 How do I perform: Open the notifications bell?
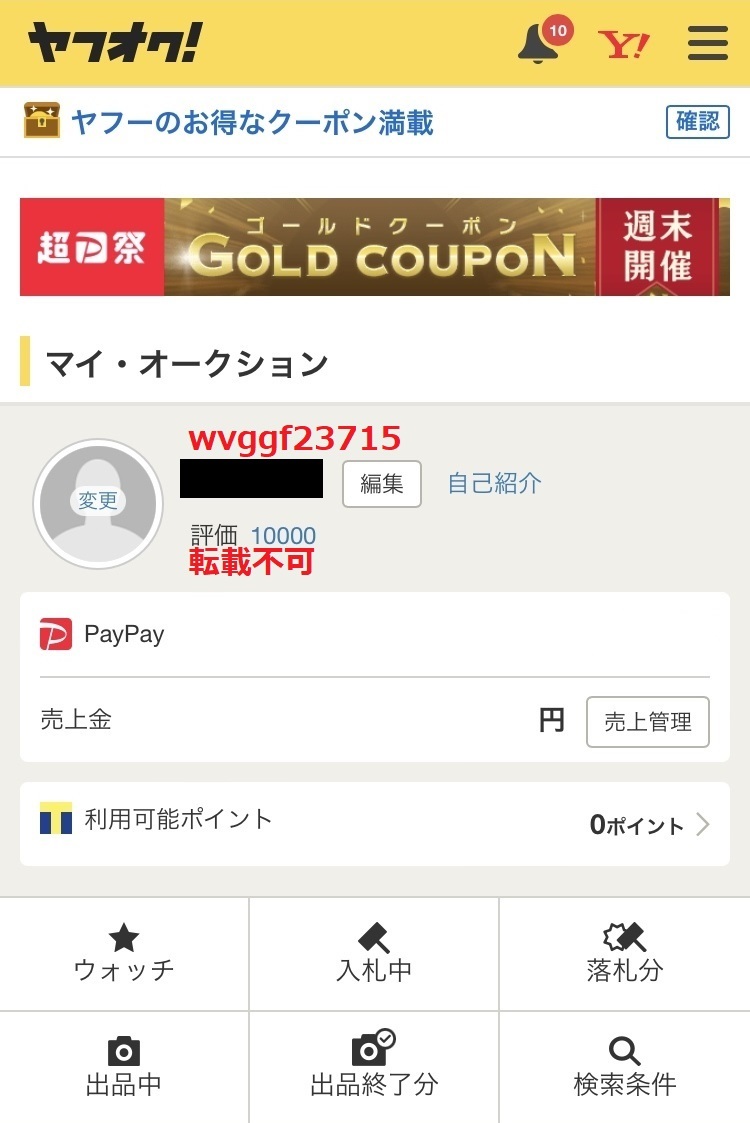[x=539, y=44]
